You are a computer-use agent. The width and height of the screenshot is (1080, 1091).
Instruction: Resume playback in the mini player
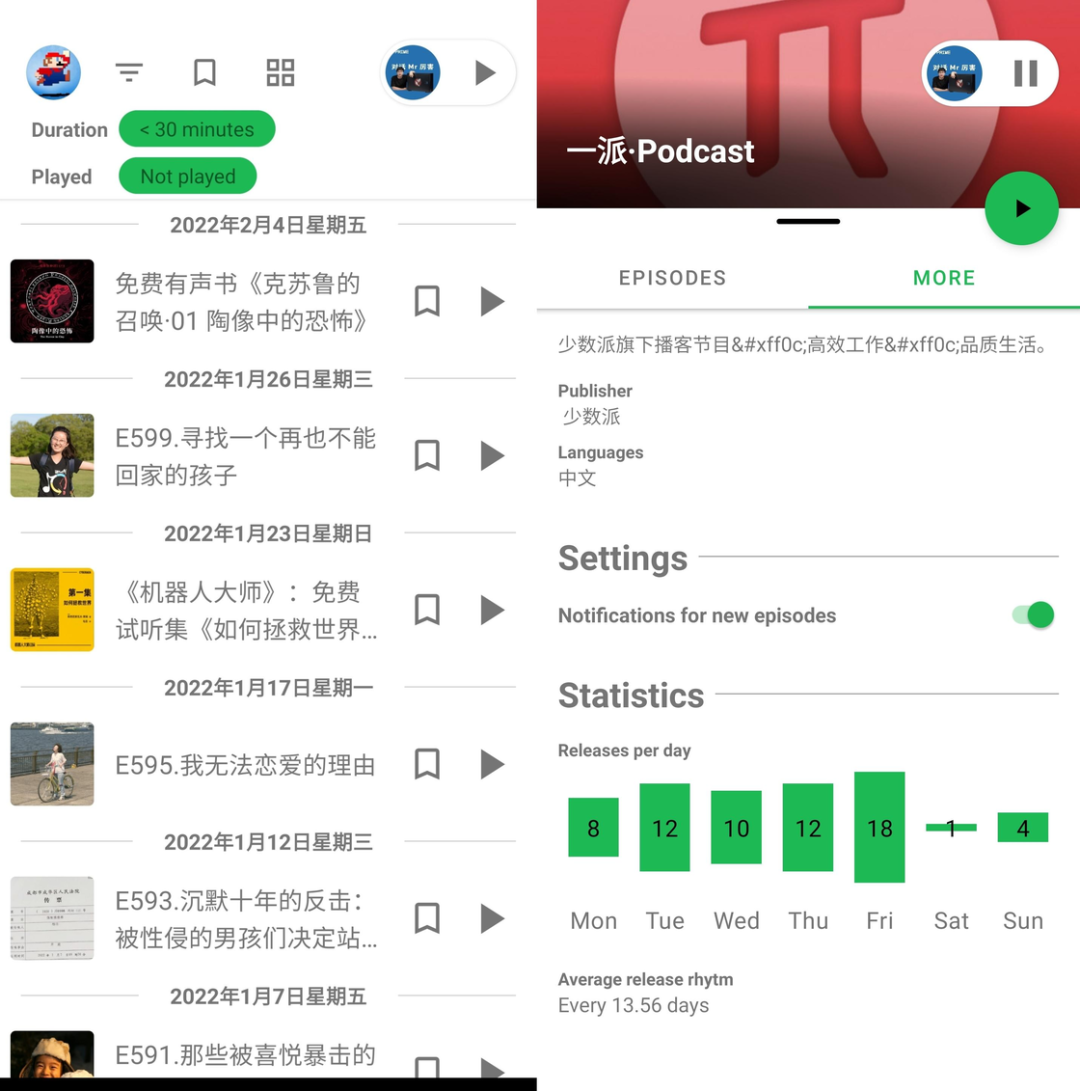[485, 72]
